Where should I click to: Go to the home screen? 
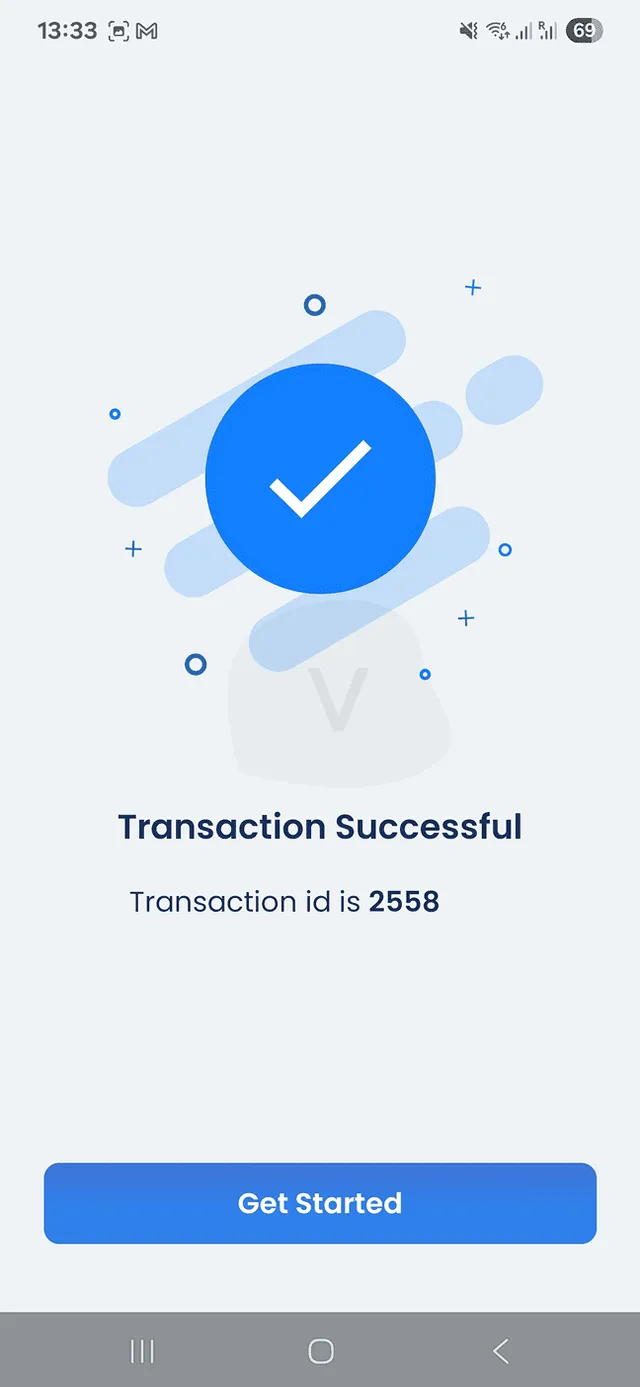(x=320, y=1351)
